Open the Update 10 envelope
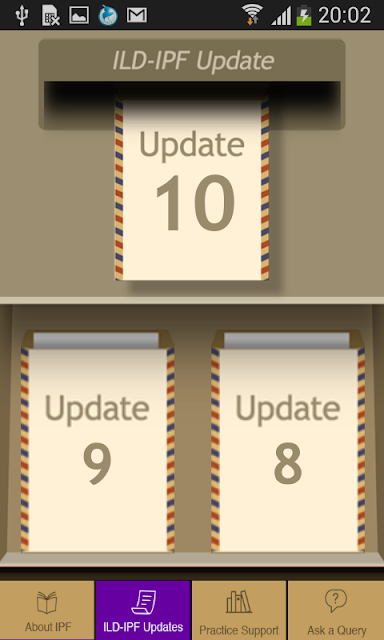384x640 pixels. click(x=192, y=189)
